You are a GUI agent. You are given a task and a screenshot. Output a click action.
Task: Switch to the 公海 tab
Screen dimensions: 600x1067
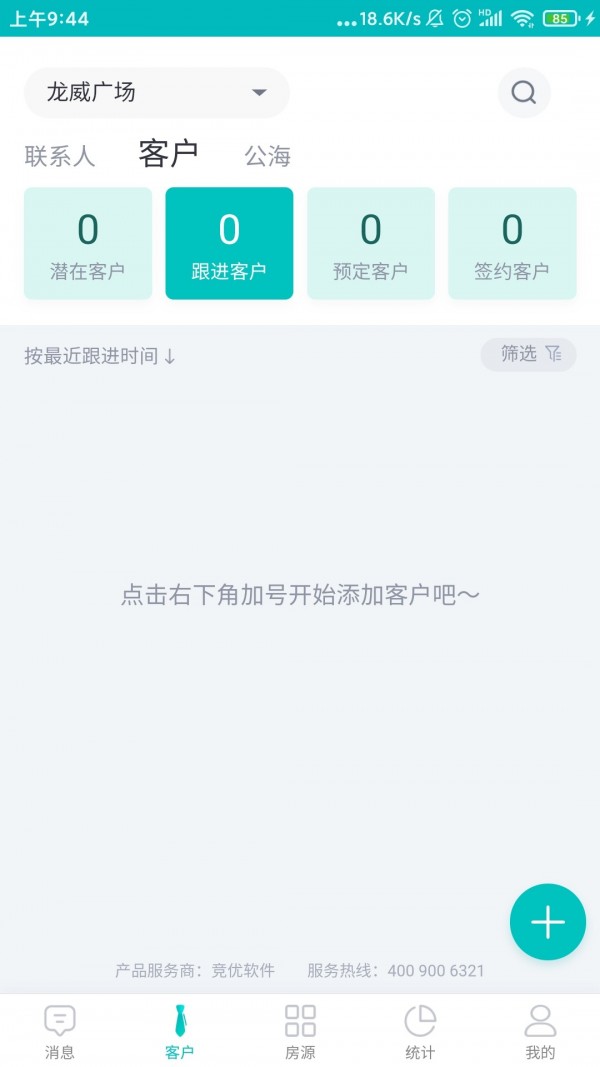[268, 156]
